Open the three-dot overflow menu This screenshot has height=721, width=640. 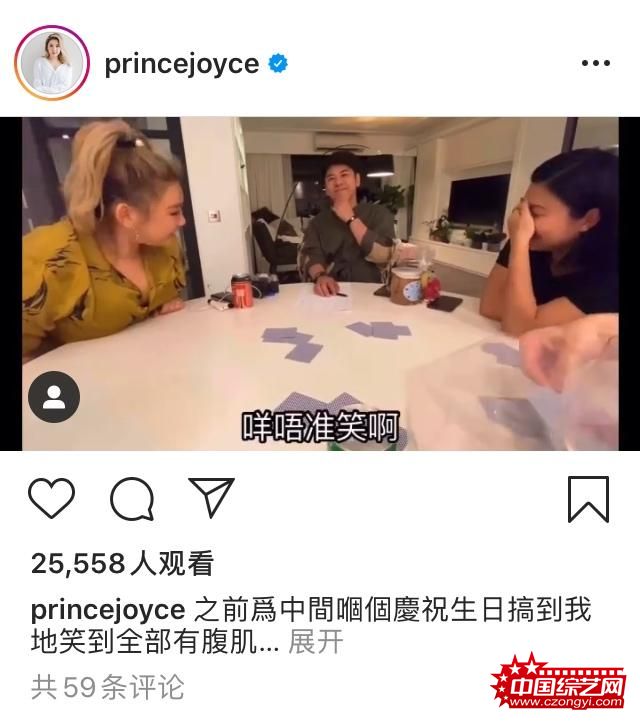click(x=595, y=64)
